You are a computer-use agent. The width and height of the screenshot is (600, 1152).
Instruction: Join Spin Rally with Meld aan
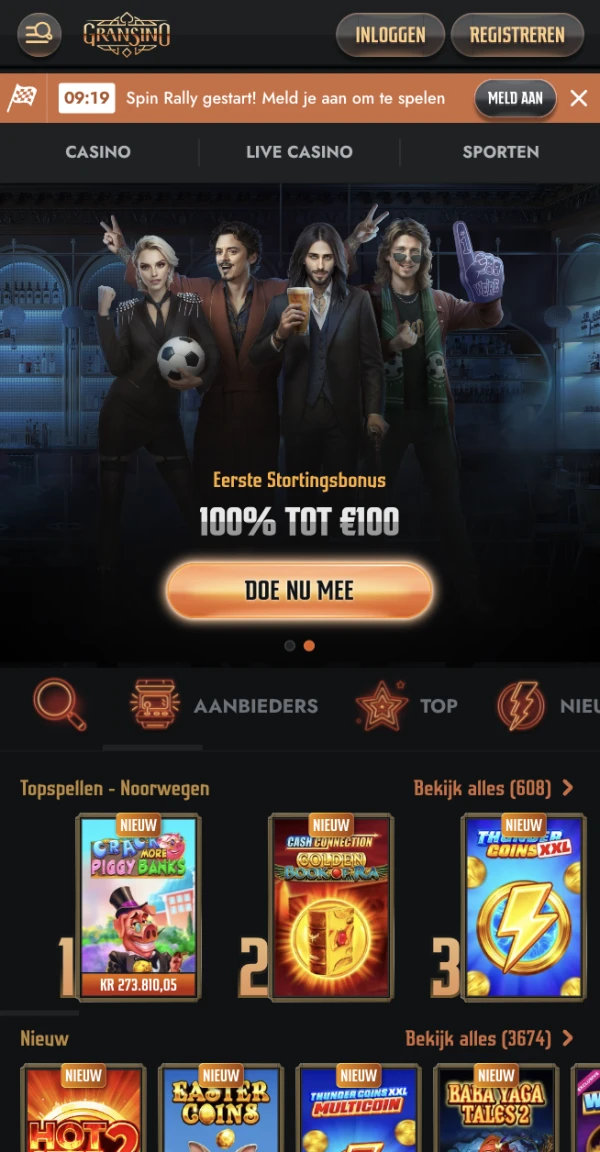pos(515,98)
